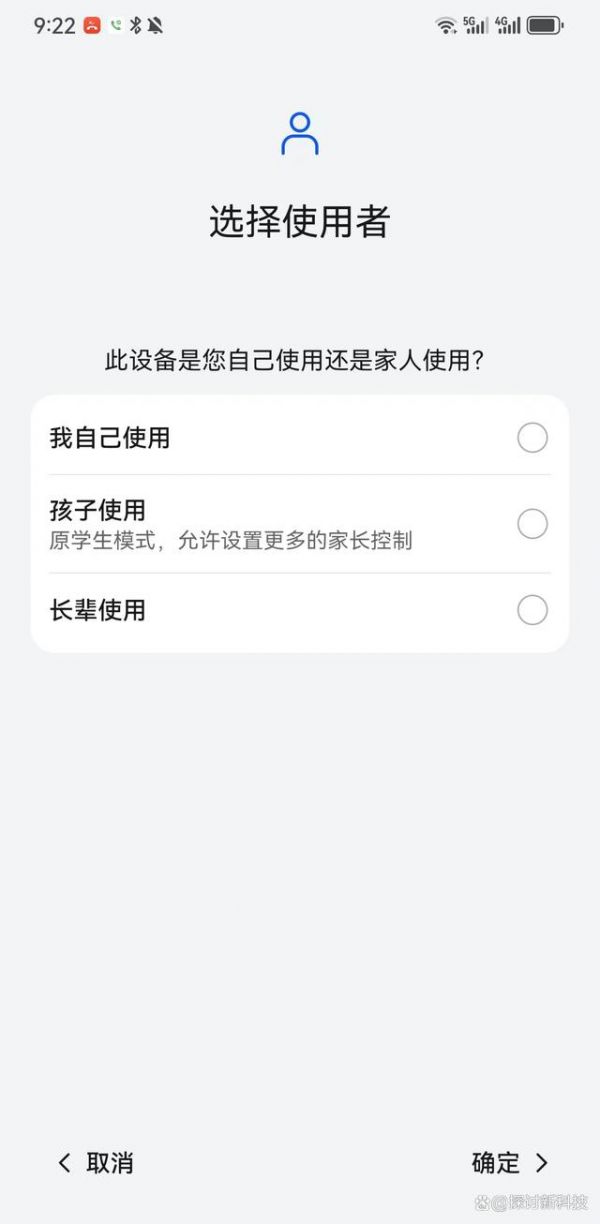Pick the 长辈使用 elder option
Image resolution: width=600 pixels, height=1224 pixels.
pos(300,610)
